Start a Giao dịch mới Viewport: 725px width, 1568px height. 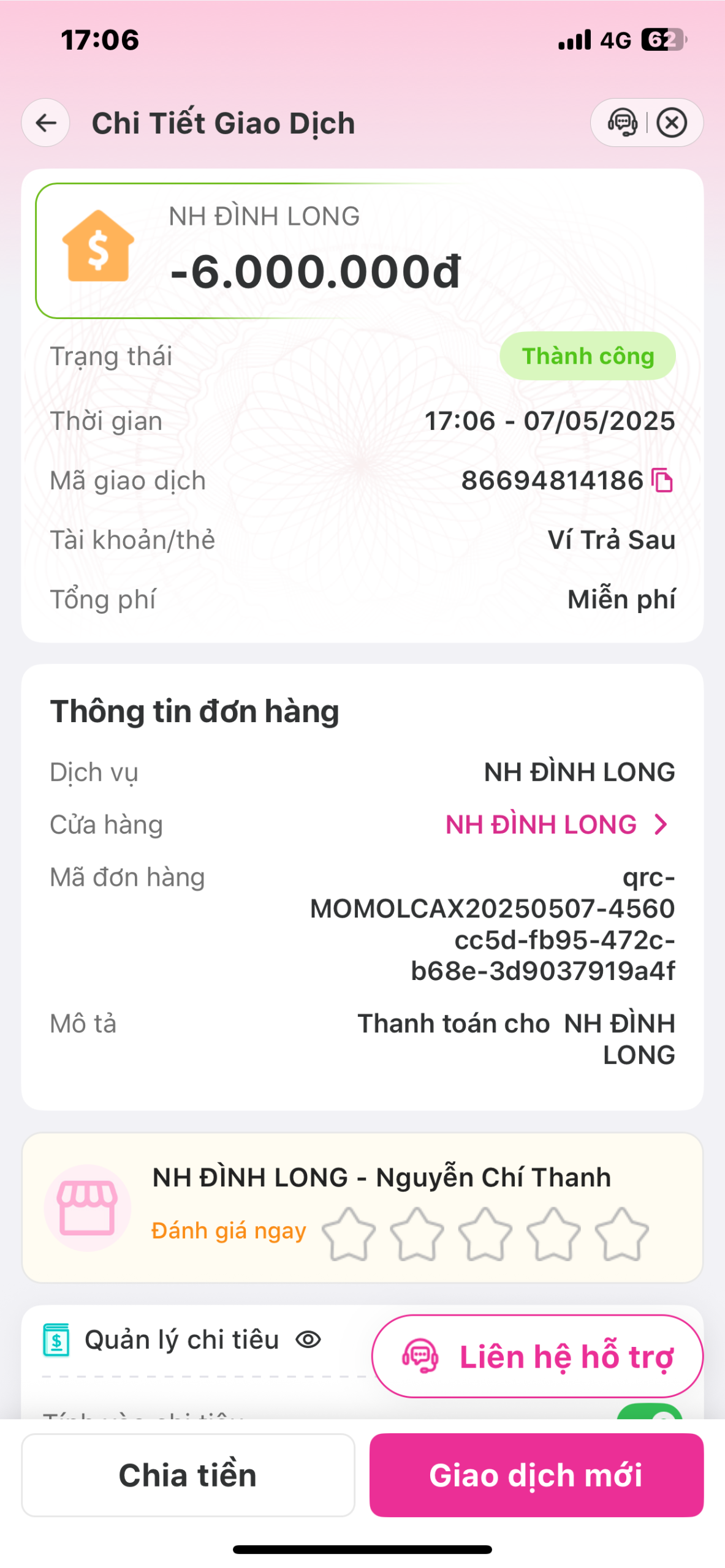[536, 1474]
